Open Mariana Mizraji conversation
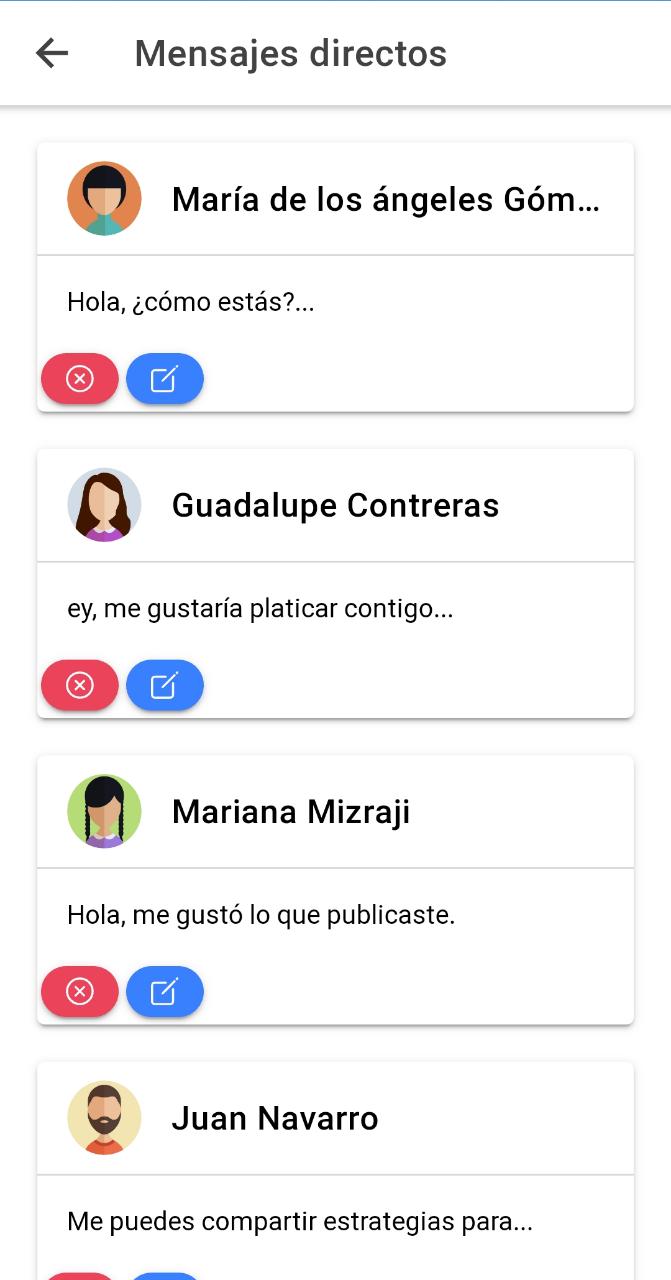Viewport: 671px width, 1280px height. [291, 812]
